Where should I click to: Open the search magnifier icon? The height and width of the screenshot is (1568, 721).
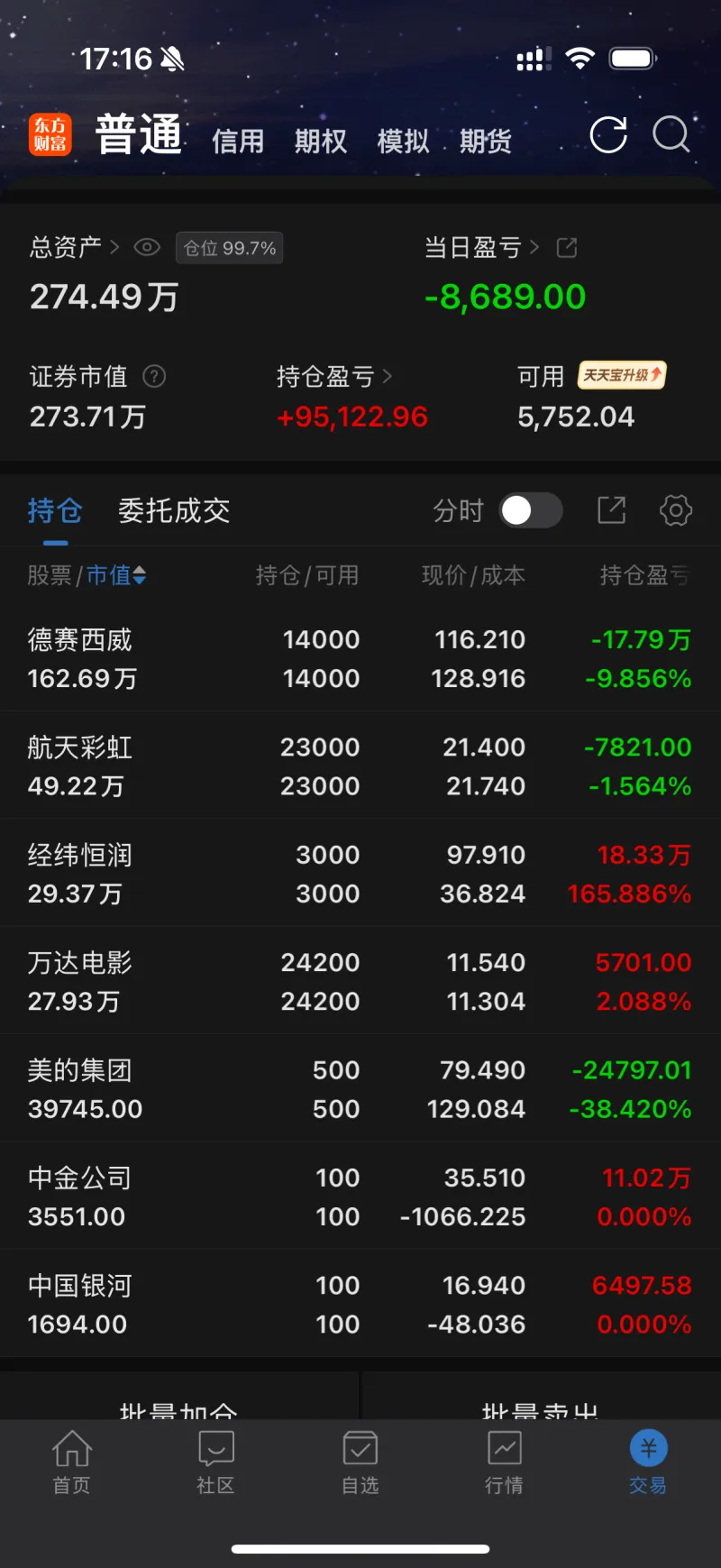671,135
